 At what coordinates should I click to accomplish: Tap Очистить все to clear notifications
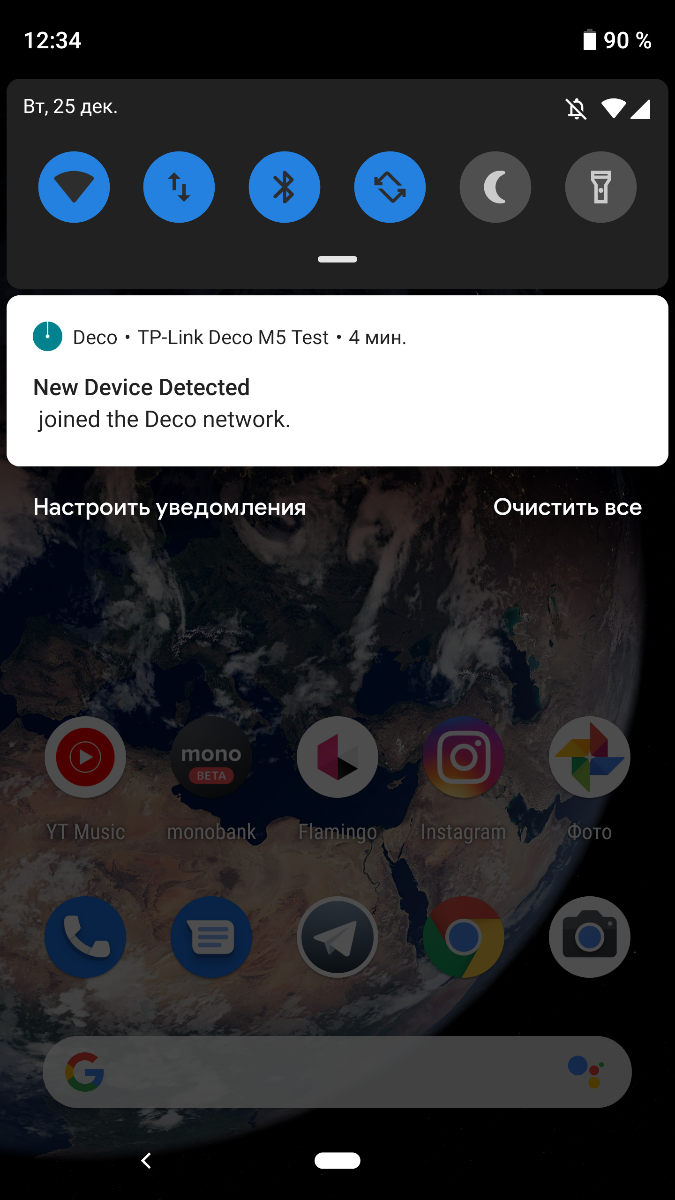(x=567, y=507)
